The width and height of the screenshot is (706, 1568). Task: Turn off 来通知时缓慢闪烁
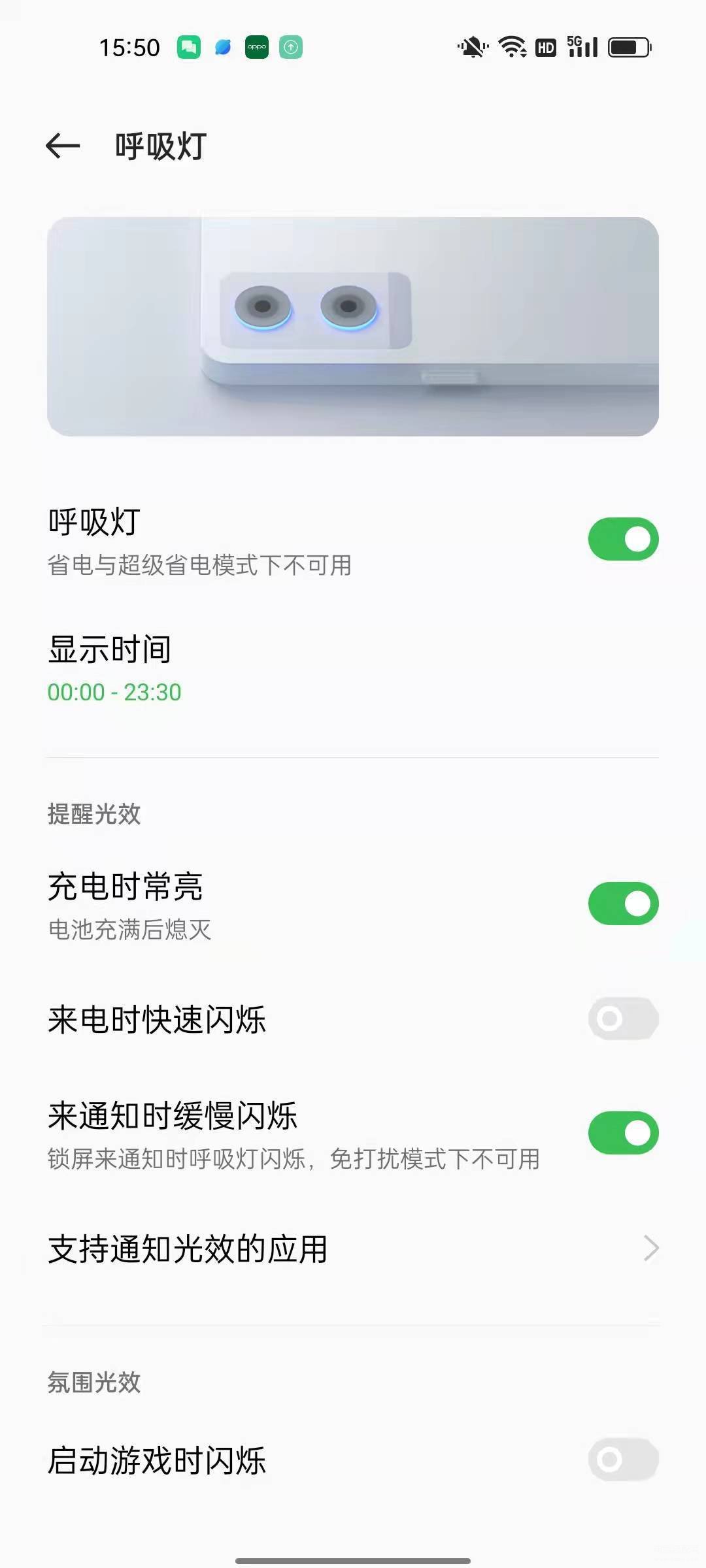click(x=622, y=1133)
